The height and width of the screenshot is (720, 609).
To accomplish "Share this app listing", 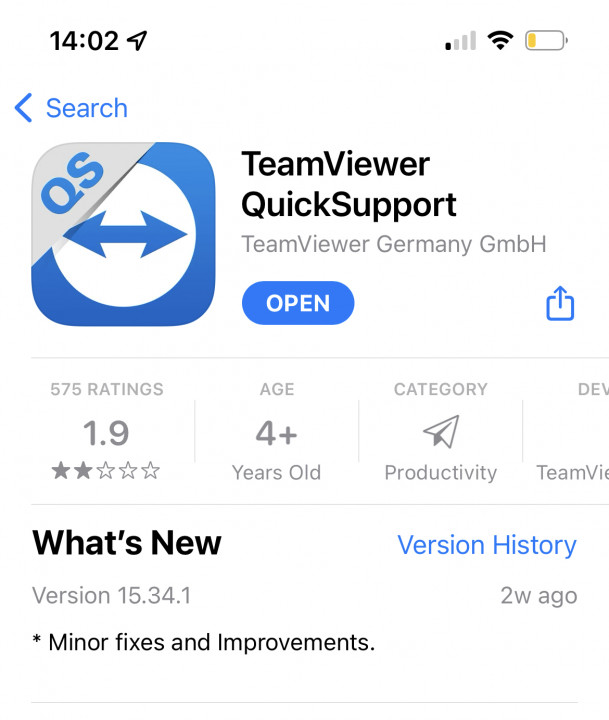I will tap(560, 303).
